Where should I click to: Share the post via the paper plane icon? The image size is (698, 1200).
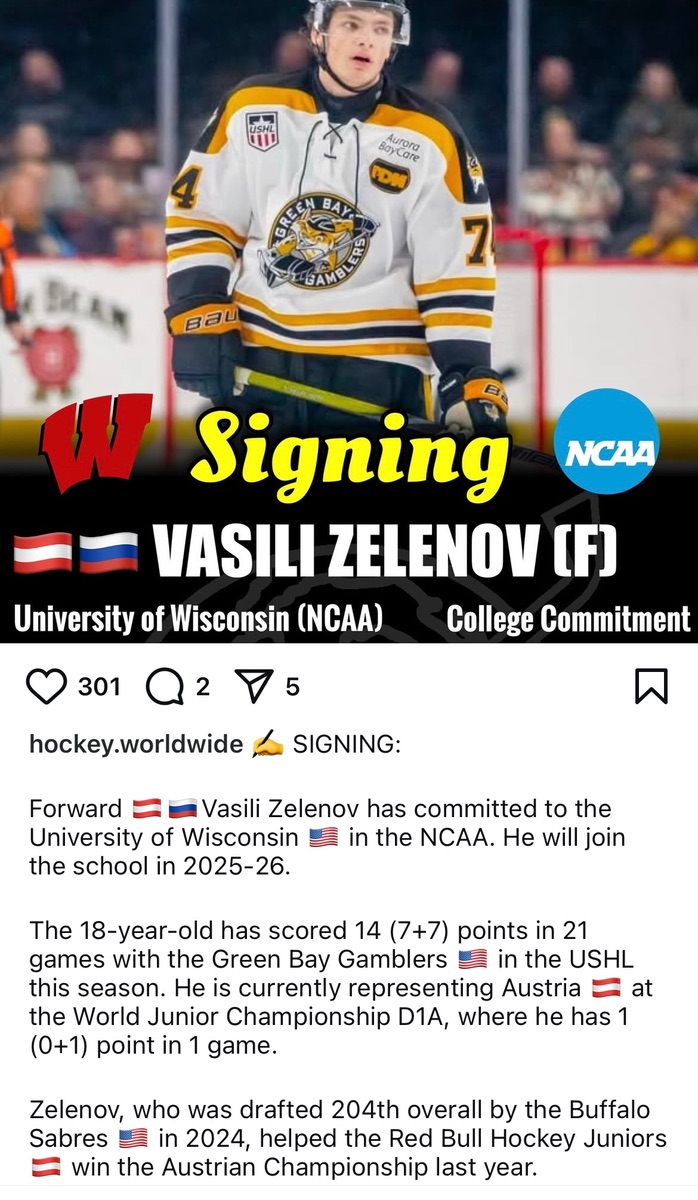(x=255, y=686)
